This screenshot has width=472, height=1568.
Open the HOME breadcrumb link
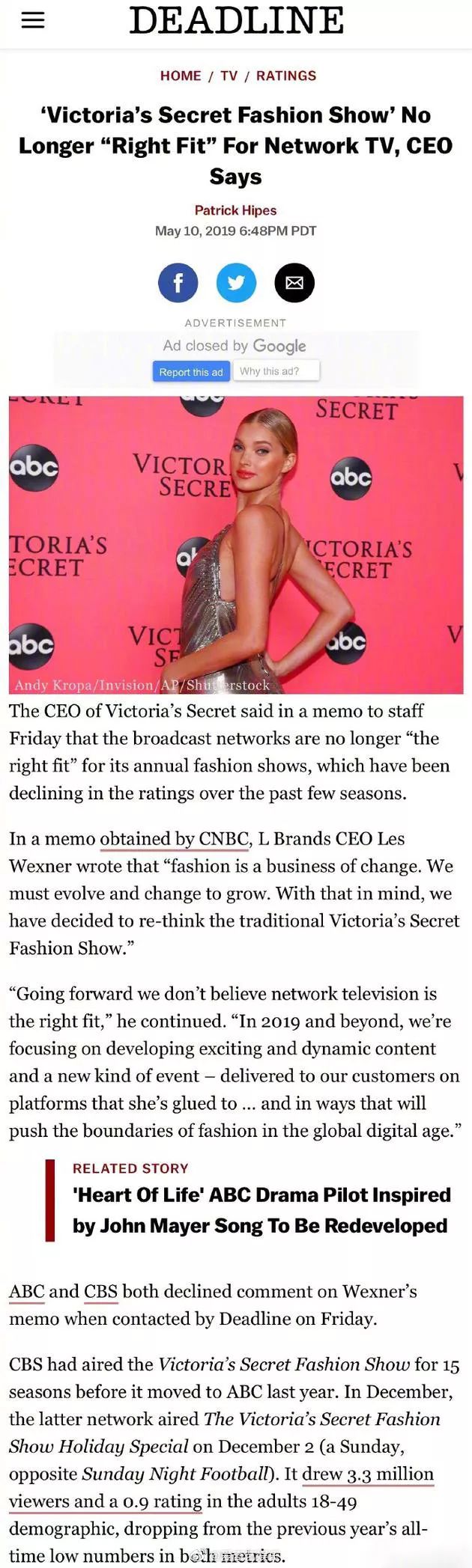(x=181, y=76)
